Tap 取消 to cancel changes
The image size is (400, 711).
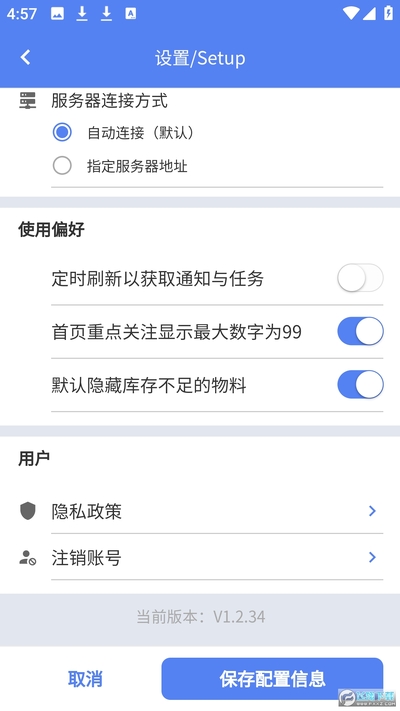pyautogui.click(x=85, y=679)
